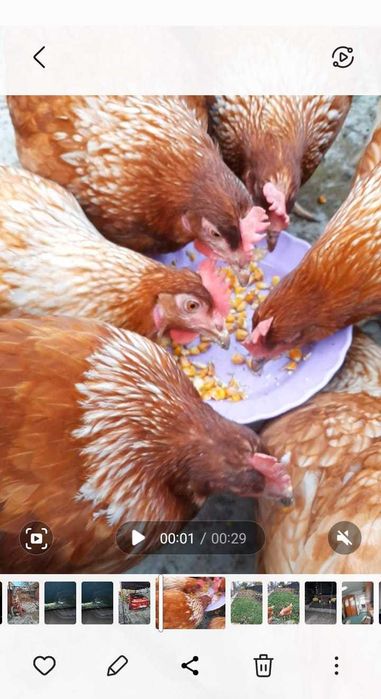Share this video
Viewport: 381px width, 699px height.
tap(190, 666)
